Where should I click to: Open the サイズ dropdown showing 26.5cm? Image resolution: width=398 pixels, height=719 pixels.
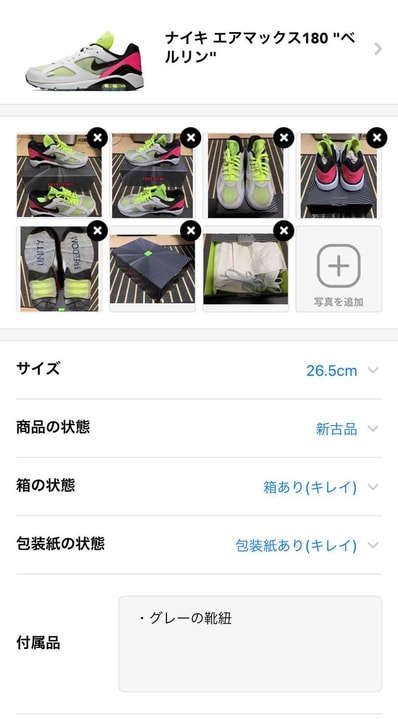pyautogui.click(x=199, y=370)
